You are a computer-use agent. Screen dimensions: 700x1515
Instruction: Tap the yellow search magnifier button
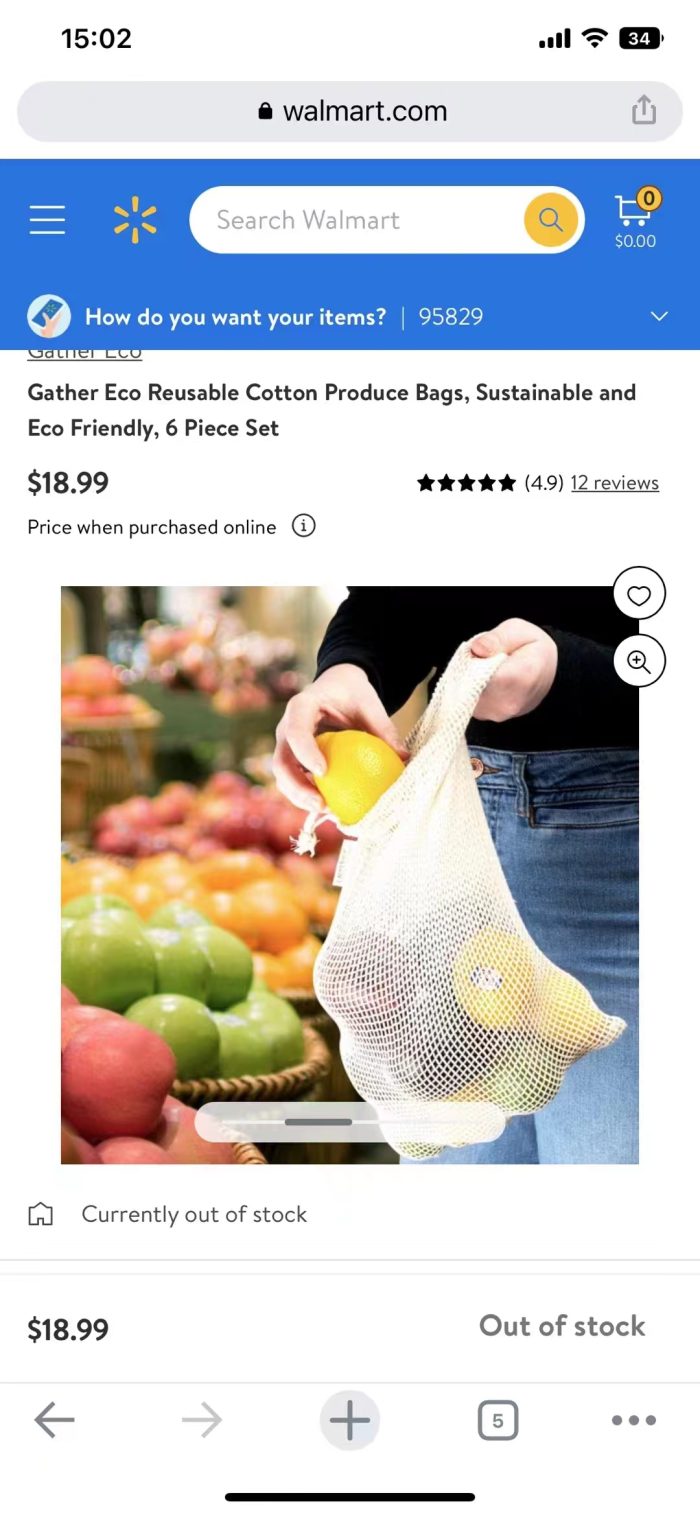pos(551,220)
